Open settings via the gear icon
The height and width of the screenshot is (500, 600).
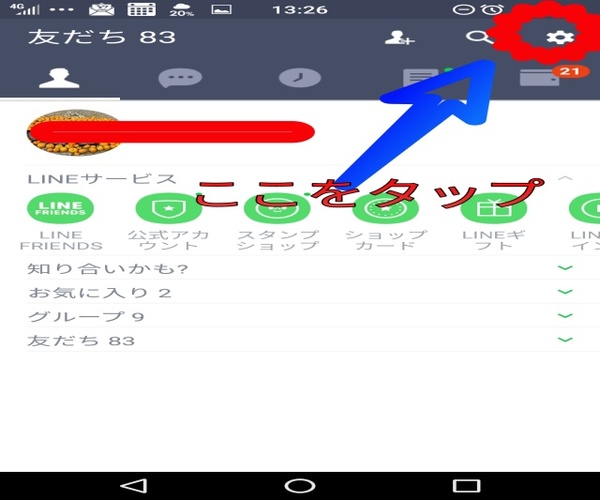click(560, 37)
